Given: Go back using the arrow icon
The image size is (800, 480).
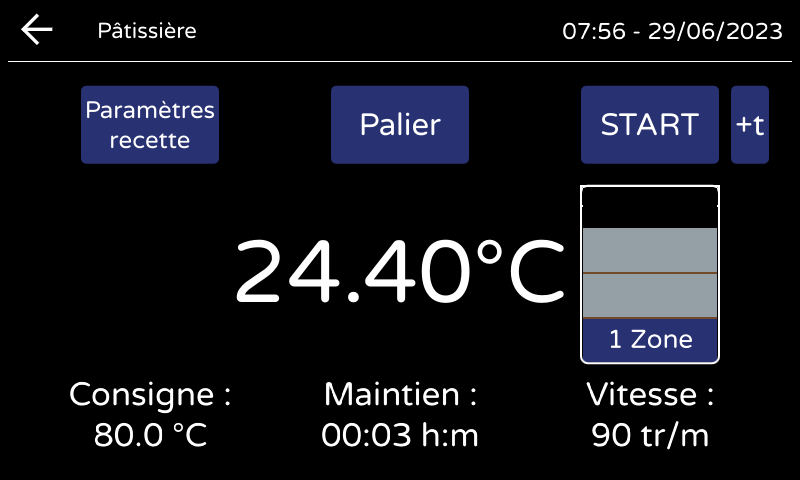Looking at the screenshot, I should coord(37,30).
